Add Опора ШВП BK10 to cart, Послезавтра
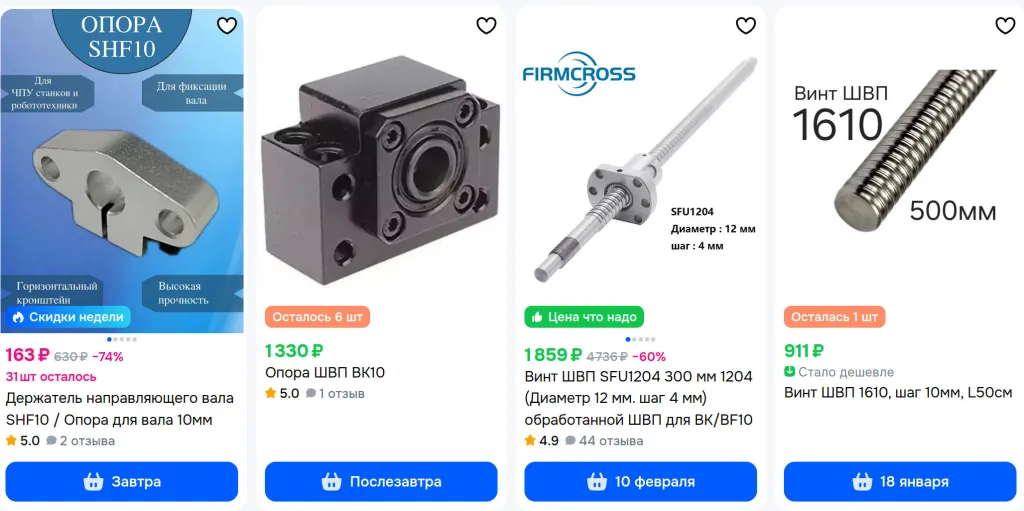The height and width of the screenshot is (511, 1024). (381, 481)
